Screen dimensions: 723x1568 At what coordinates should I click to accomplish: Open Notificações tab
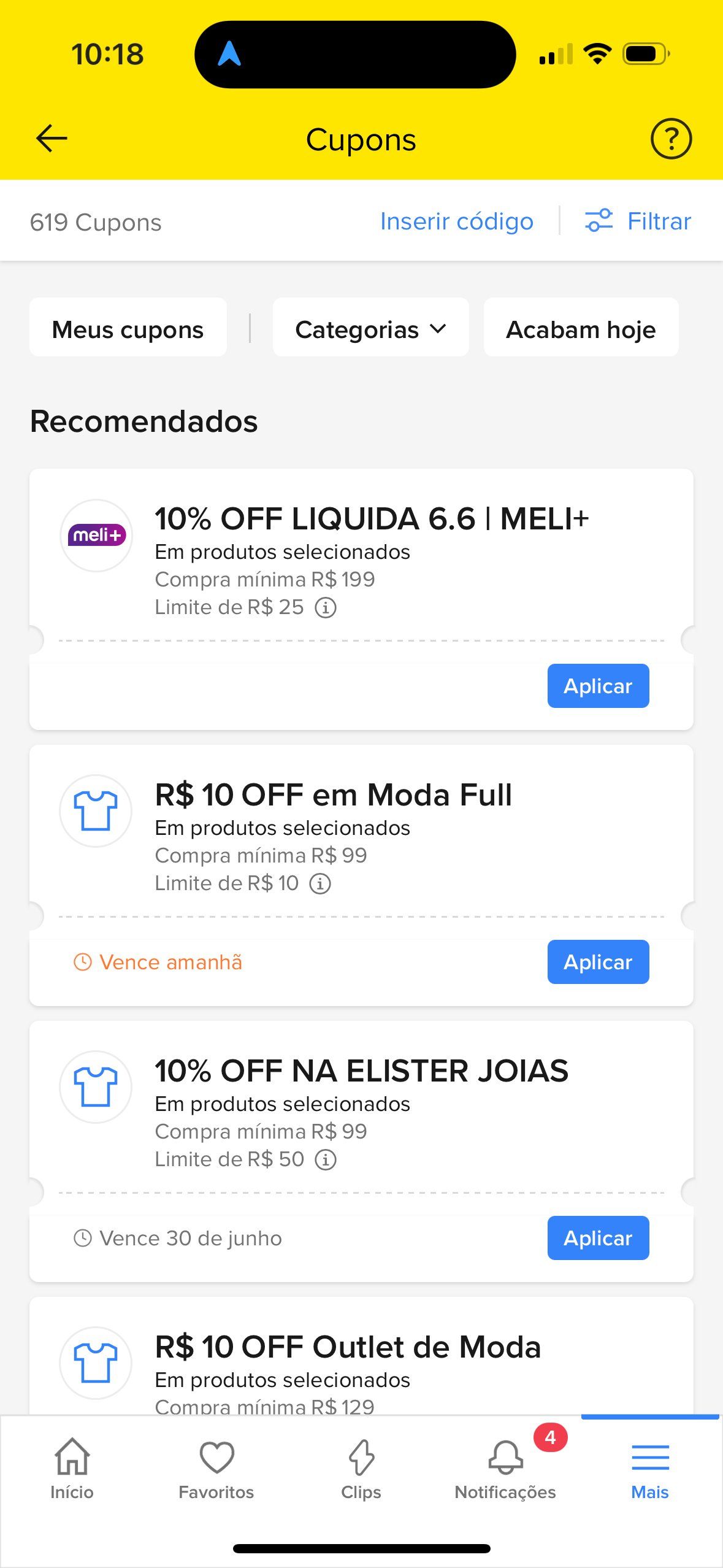pos(505,1469)
